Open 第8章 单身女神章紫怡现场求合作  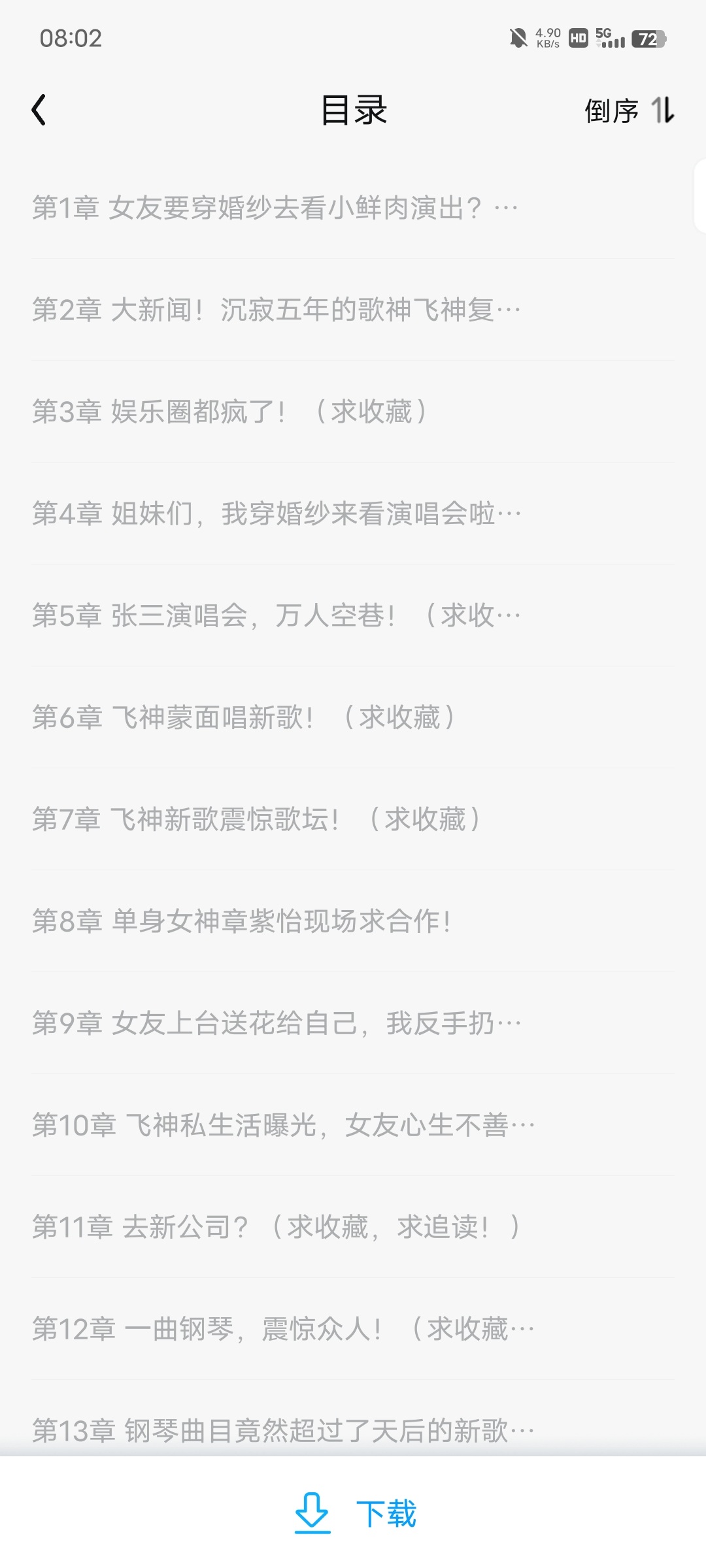tap(353, 921)
